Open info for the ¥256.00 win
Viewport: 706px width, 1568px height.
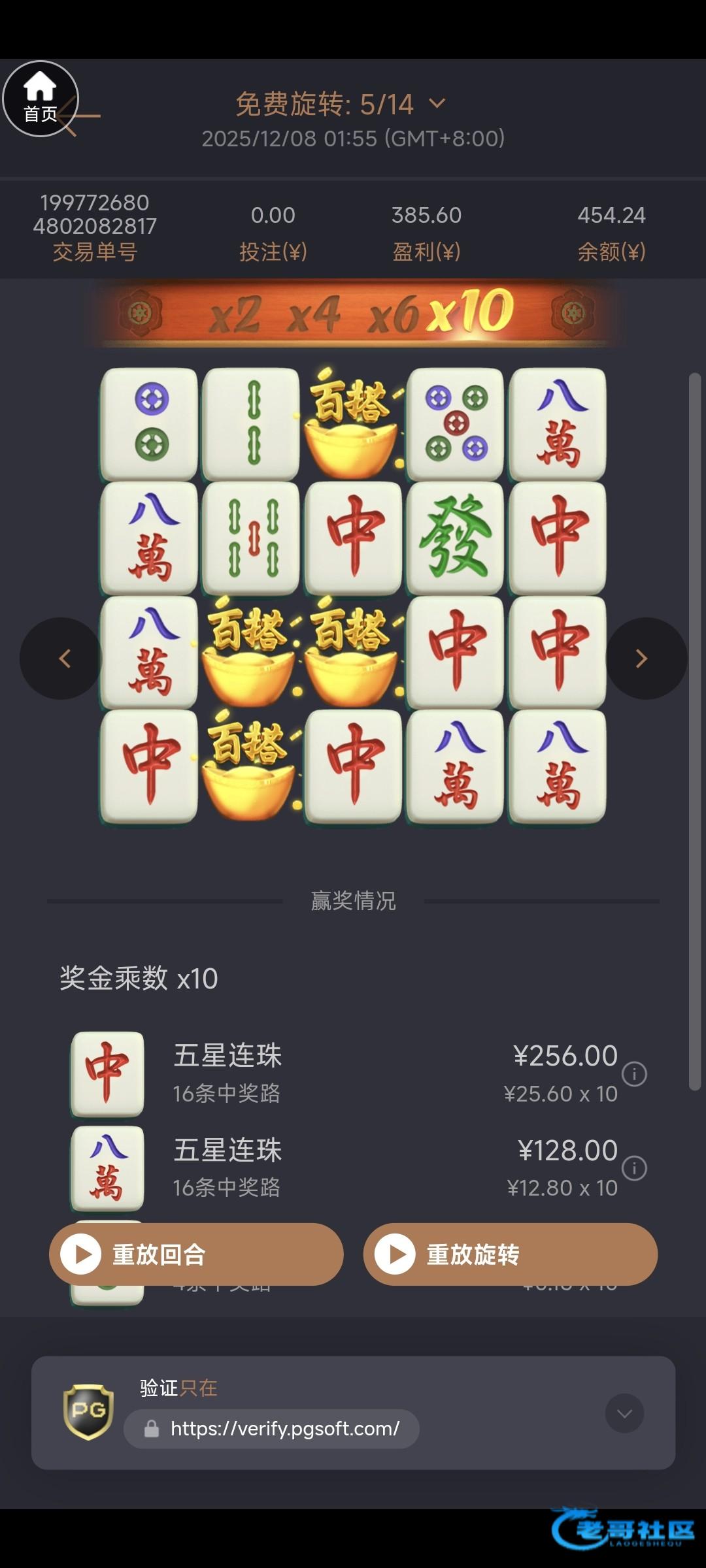pyautogui.click(x=634, y=1073)
